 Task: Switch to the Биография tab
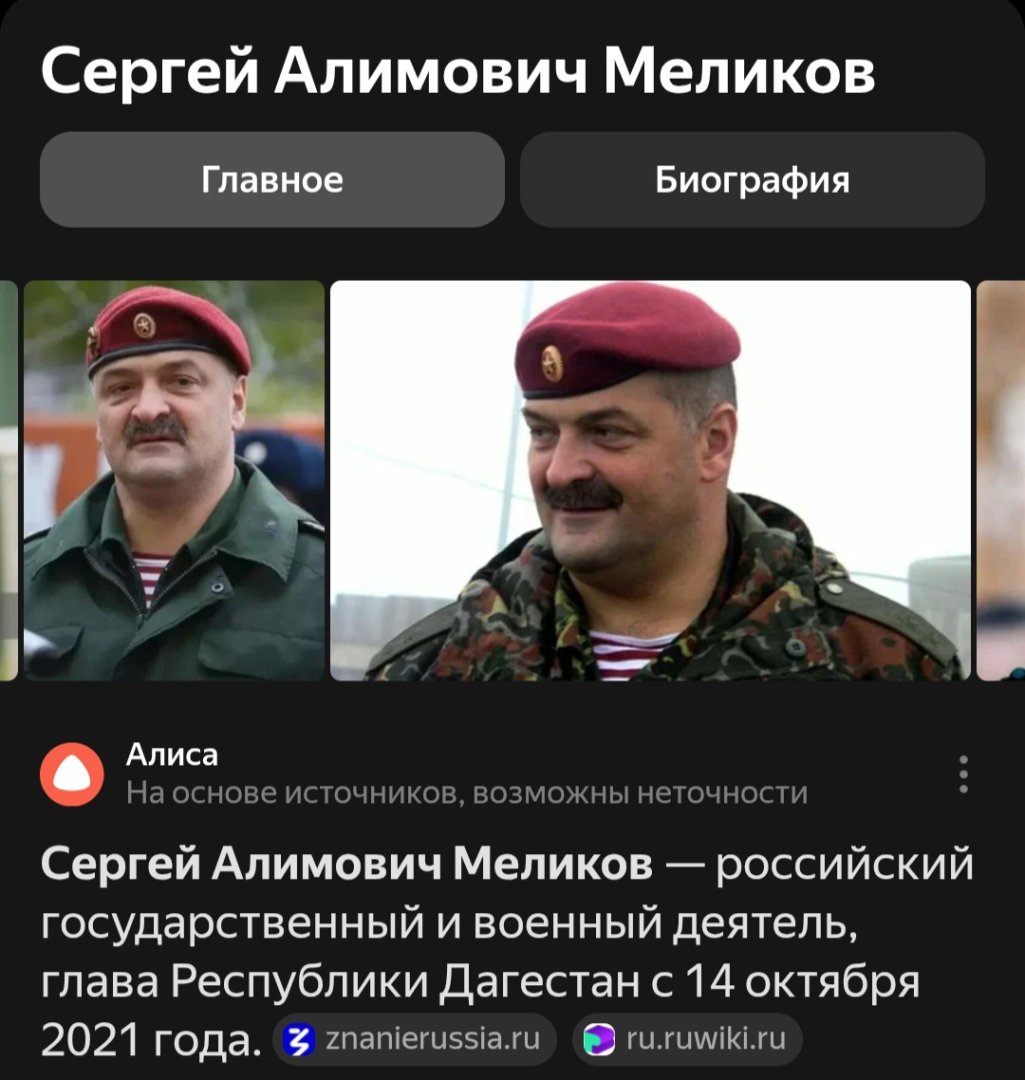pos(752,180)
